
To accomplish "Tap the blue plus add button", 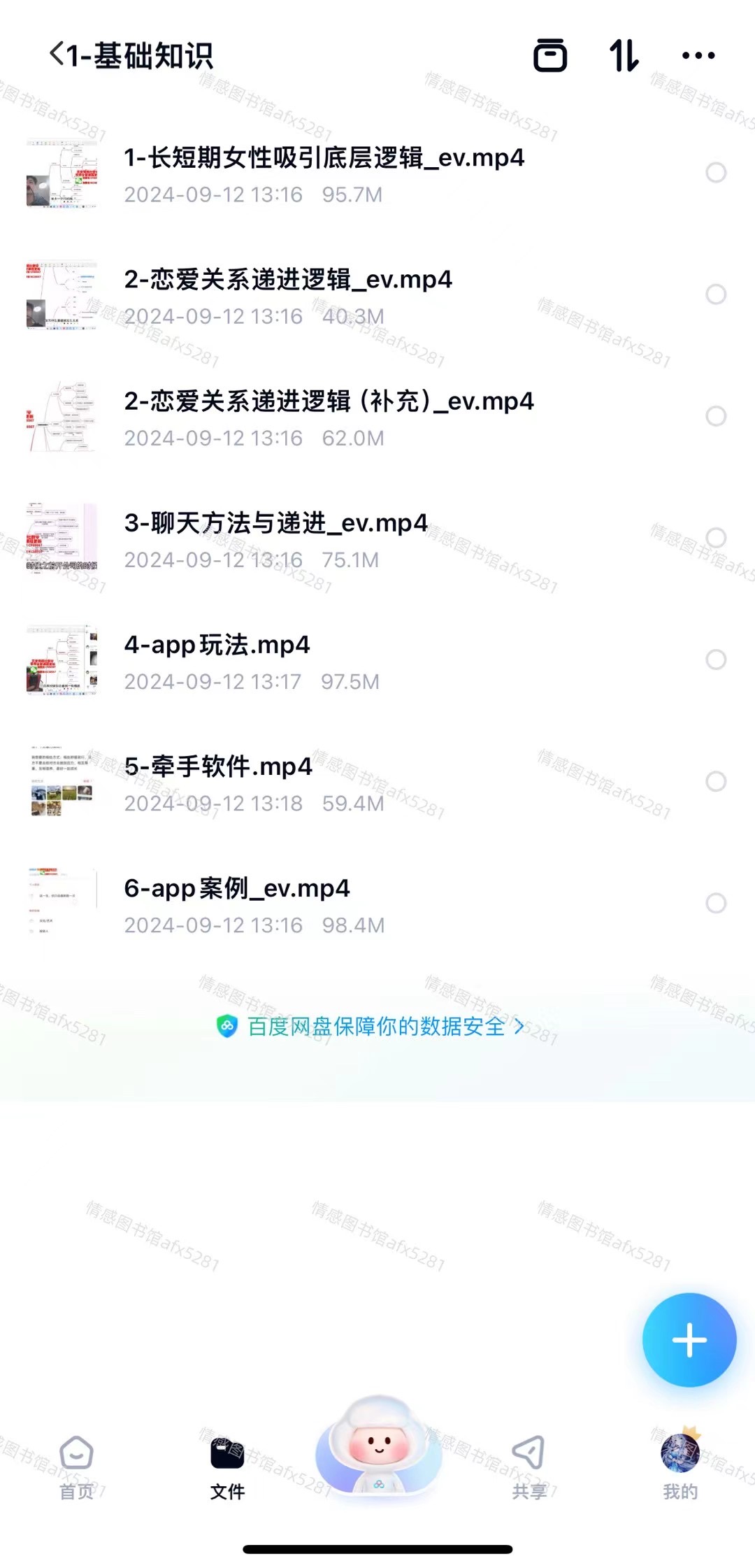I will (x=689, y=1340).
